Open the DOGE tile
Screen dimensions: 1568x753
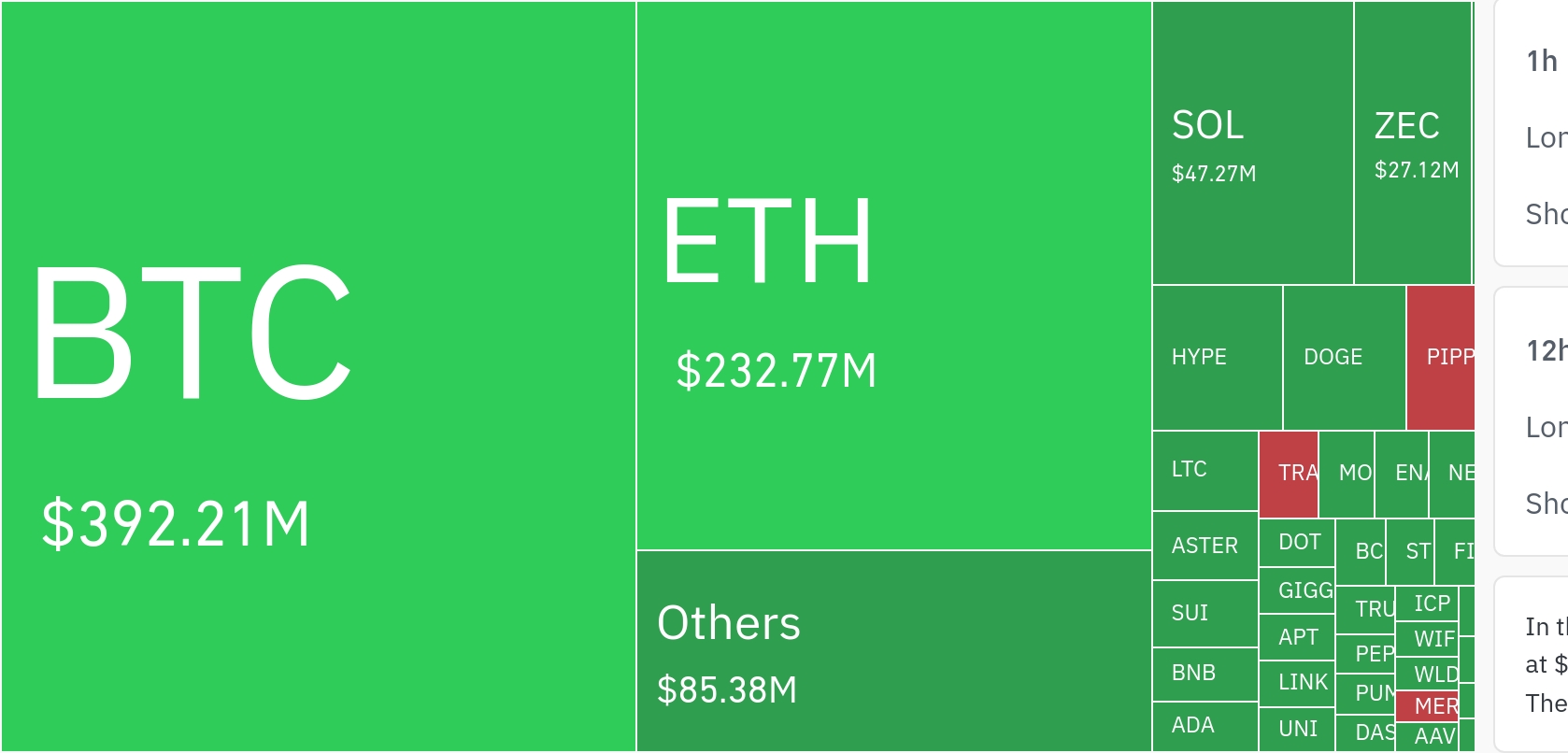pyautogui.click(x=1344, y=357)
